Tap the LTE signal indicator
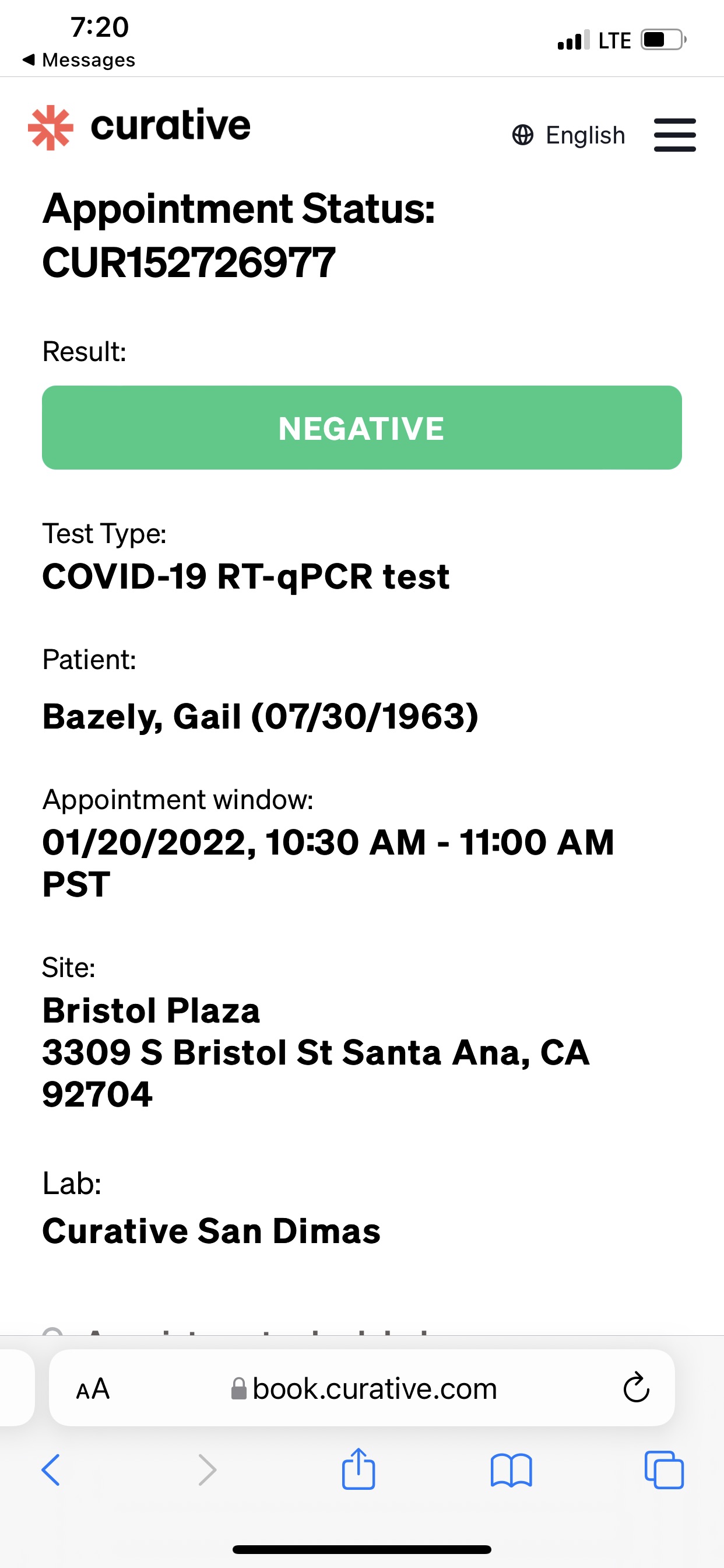Screen dimensions: 724x1568 click(615, 40)
